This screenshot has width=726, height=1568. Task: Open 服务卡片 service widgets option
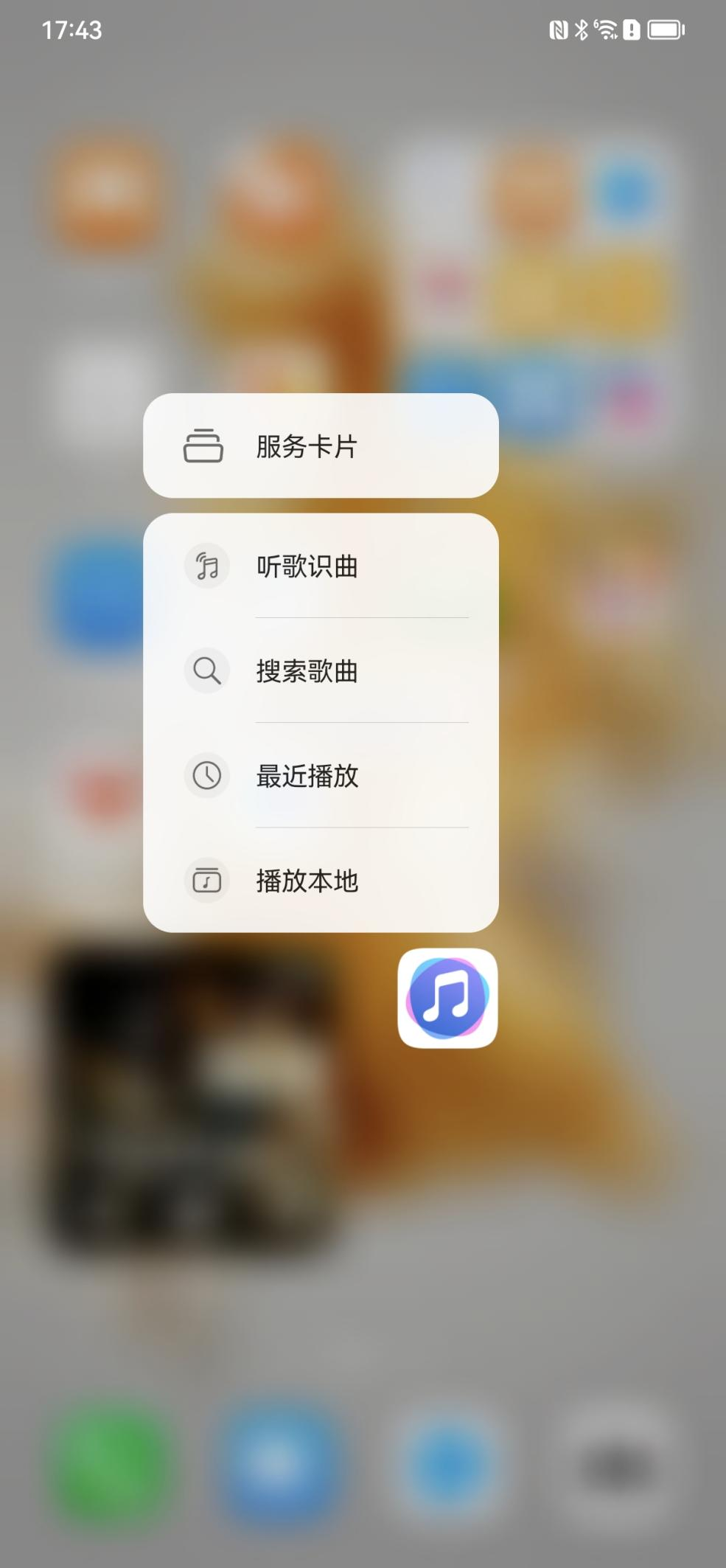pyautogui.click(x=321, y=446)
